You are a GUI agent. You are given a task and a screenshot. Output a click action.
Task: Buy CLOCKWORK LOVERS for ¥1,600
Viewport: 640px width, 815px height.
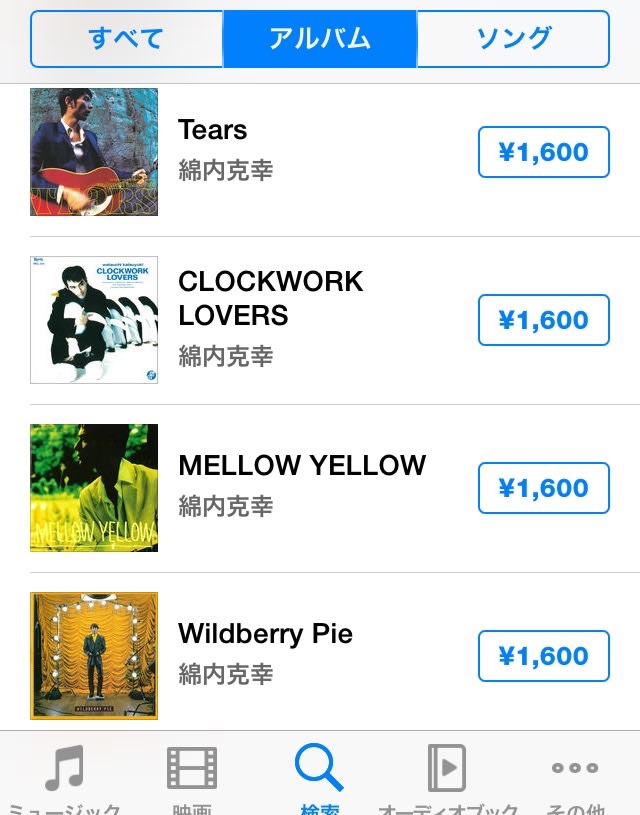(x=543, y=320)
